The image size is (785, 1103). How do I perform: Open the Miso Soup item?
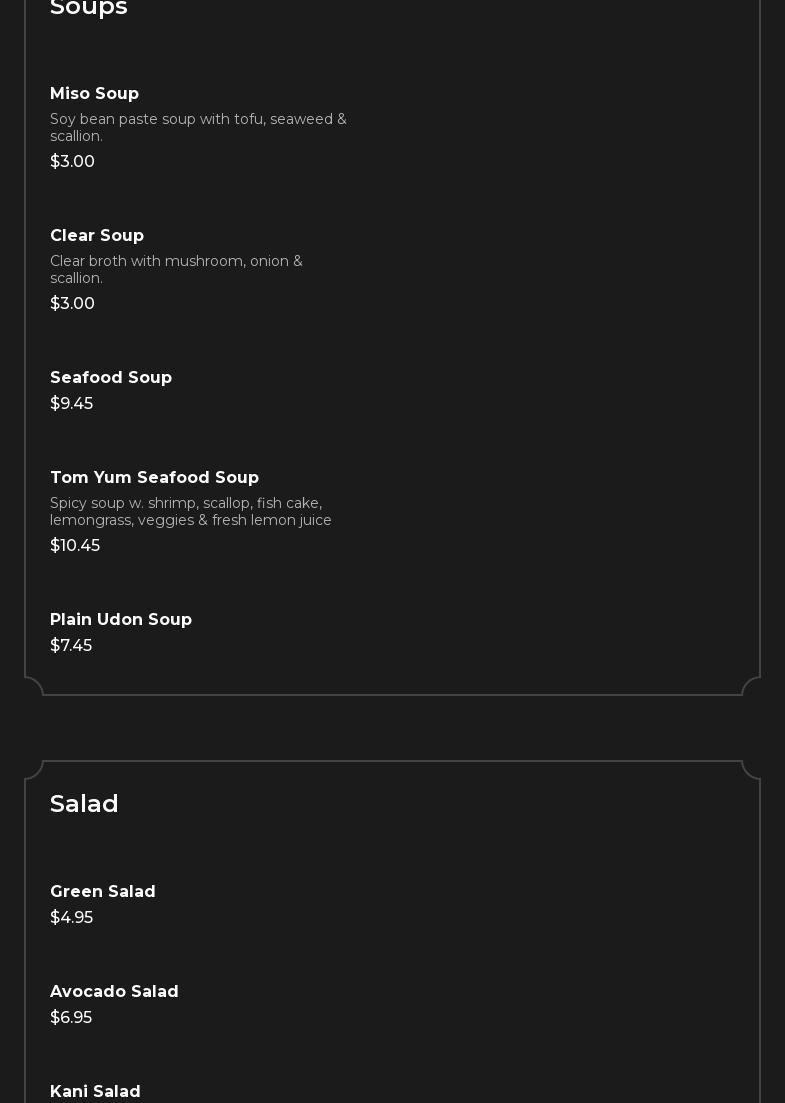(95, 94)
